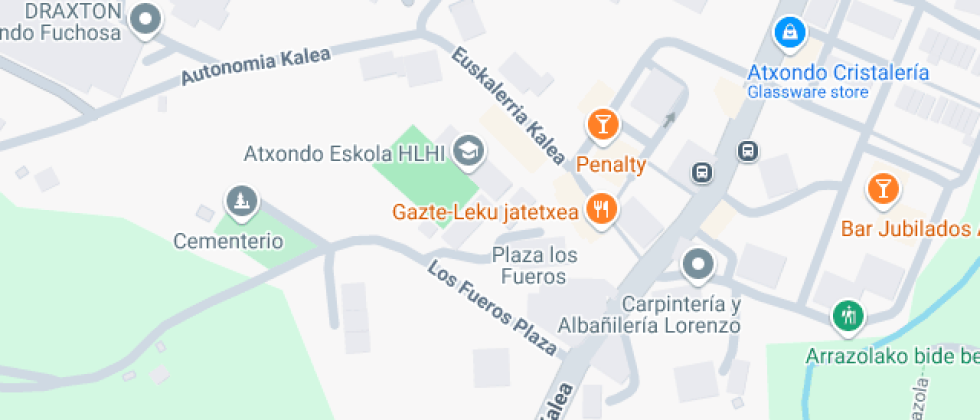Open the Bar Jubilados marker
The width and height of the screenshot is (980, 420).
[883, 189]
